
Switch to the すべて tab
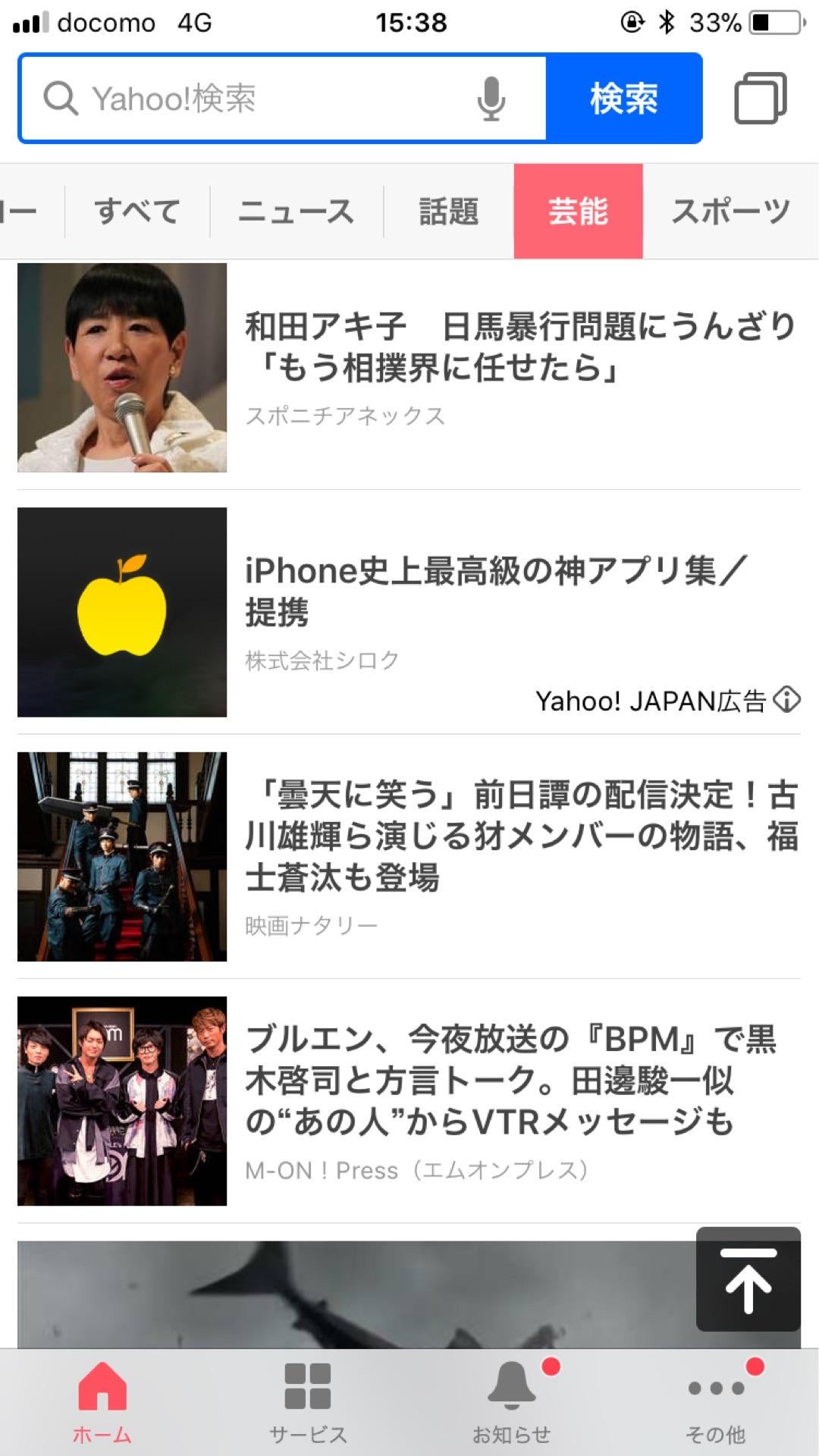(x=137, y=212)
